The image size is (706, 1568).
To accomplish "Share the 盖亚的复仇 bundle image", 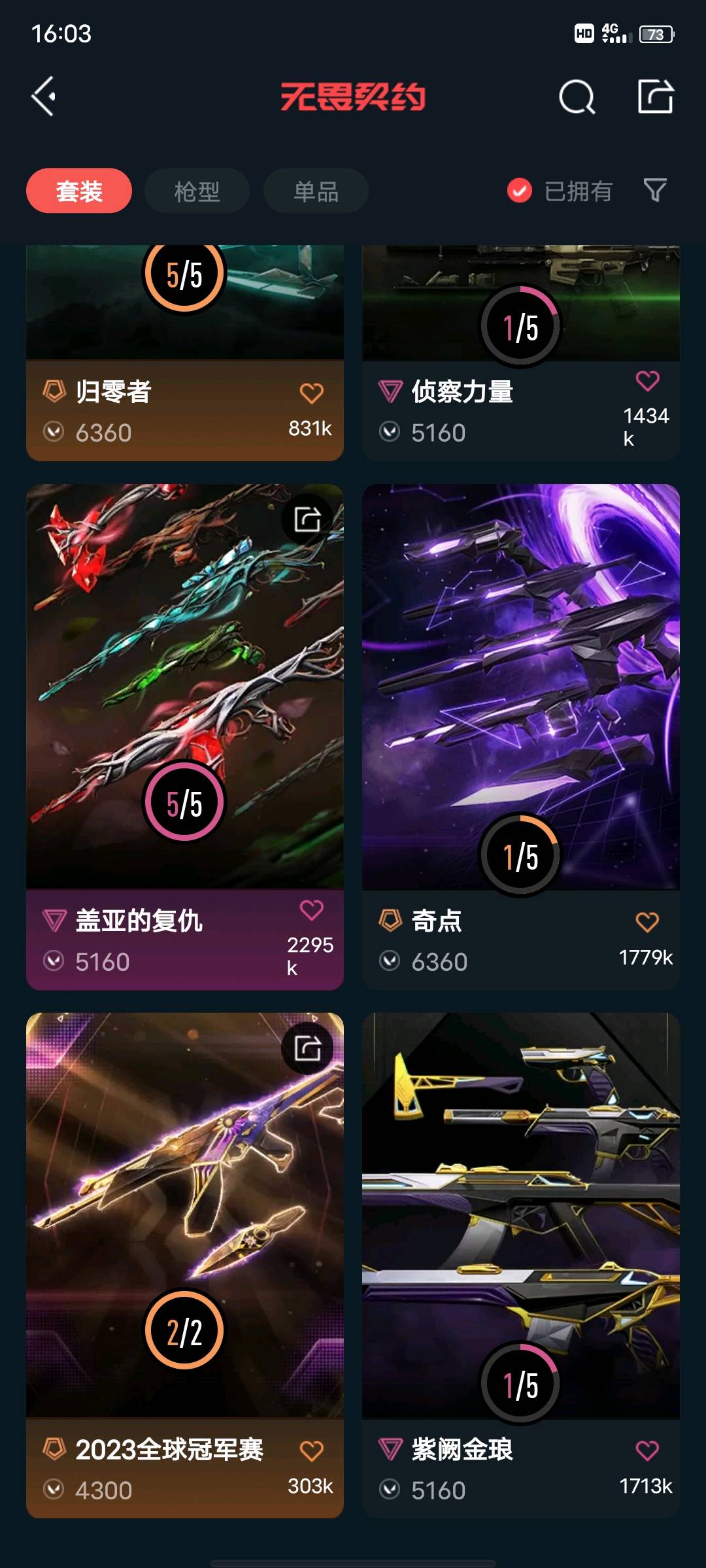I will 307,519.
